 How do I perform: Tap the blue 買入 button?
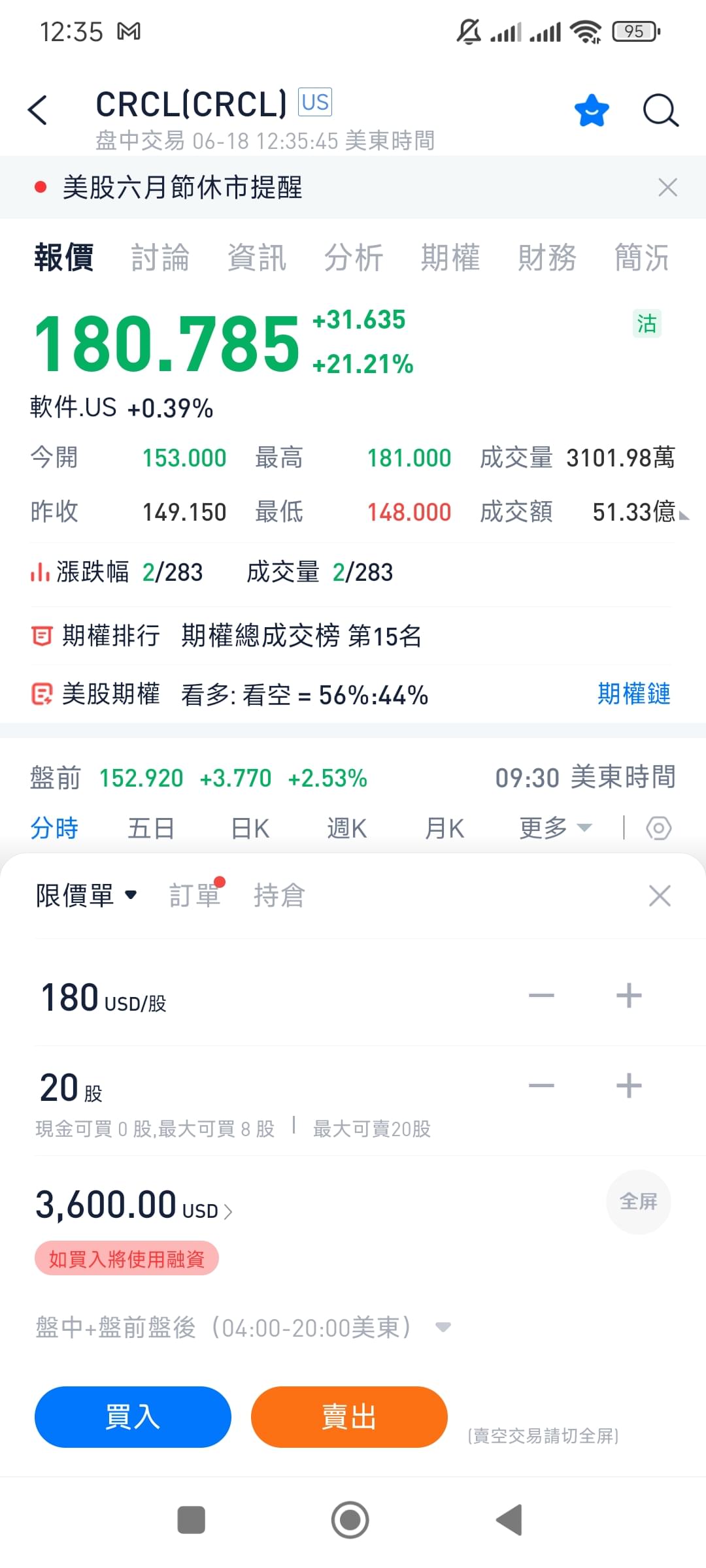point(133,1417)
